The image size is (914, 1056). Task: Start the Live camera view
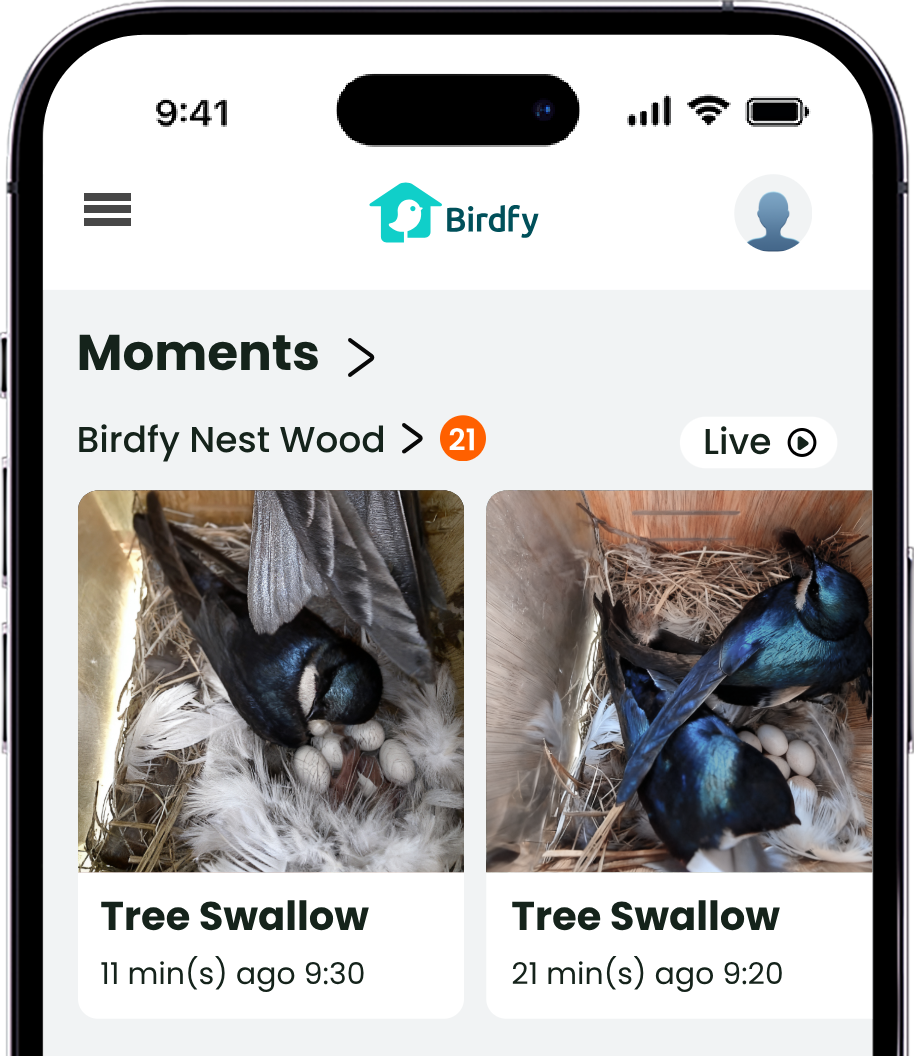758,442
